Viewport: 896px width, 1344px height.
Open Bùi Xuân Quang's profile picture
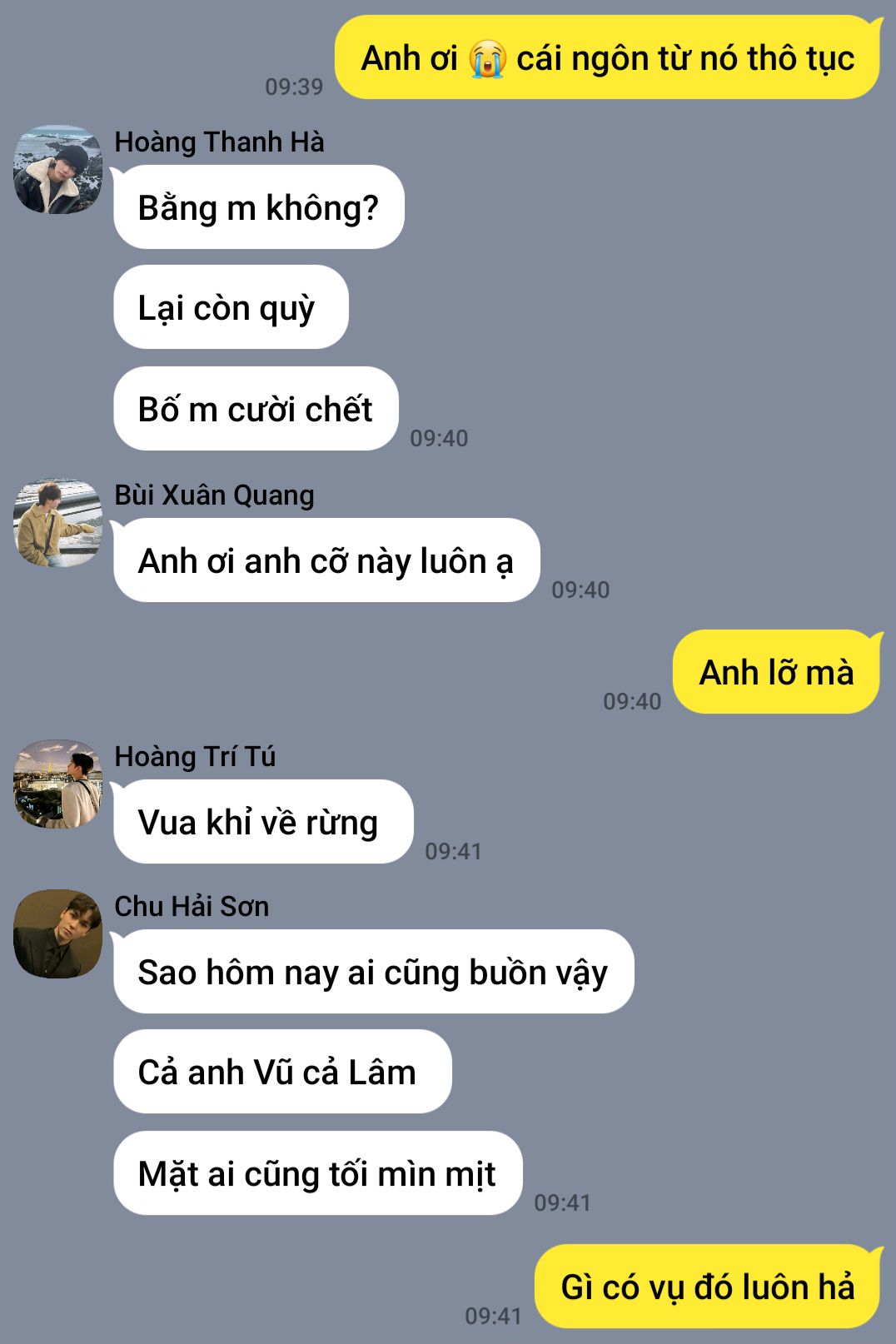click(57, 523)
